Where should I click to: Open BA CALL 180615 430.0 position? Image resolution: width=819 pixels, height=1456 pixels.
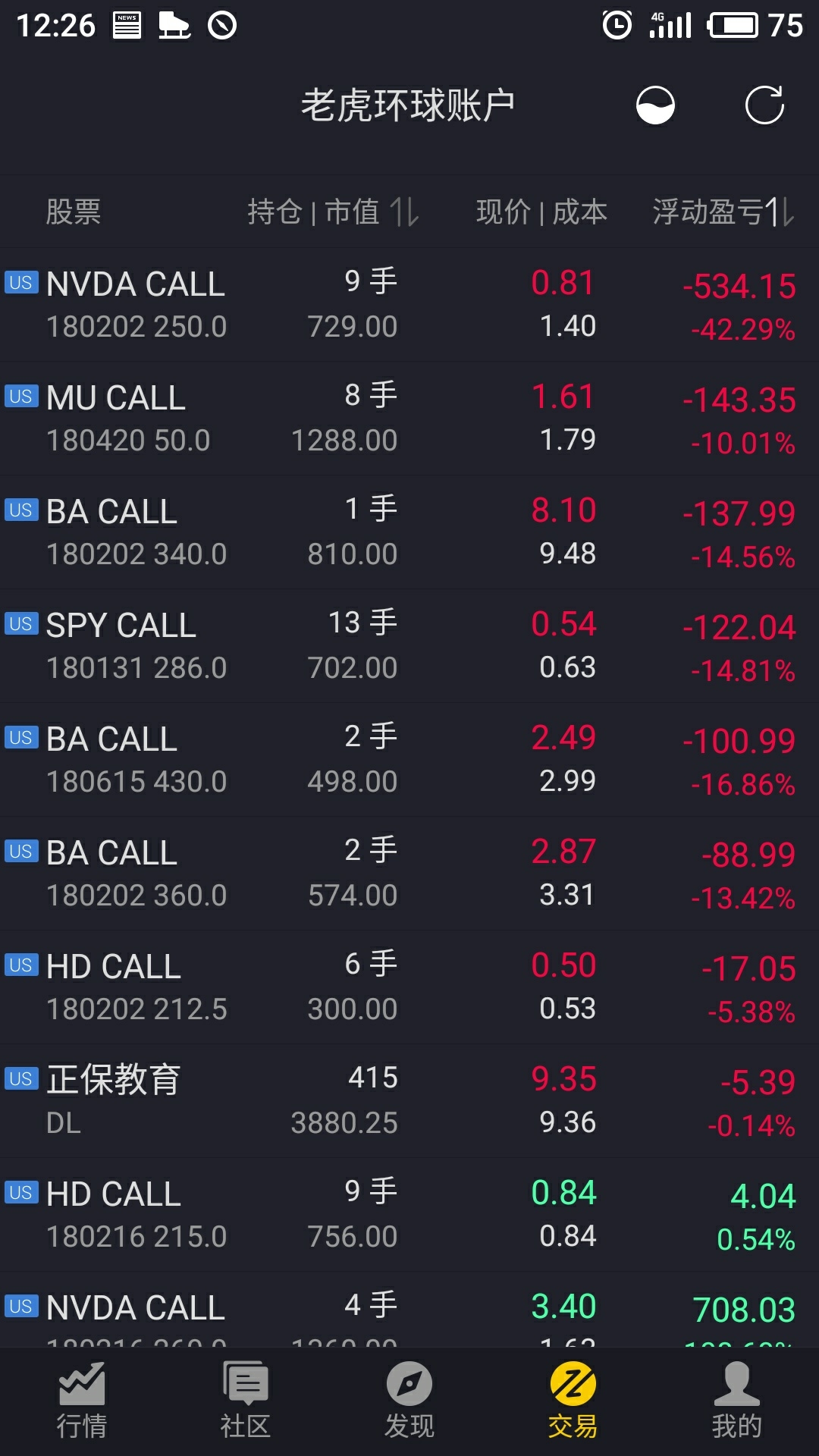coord(409,760)
